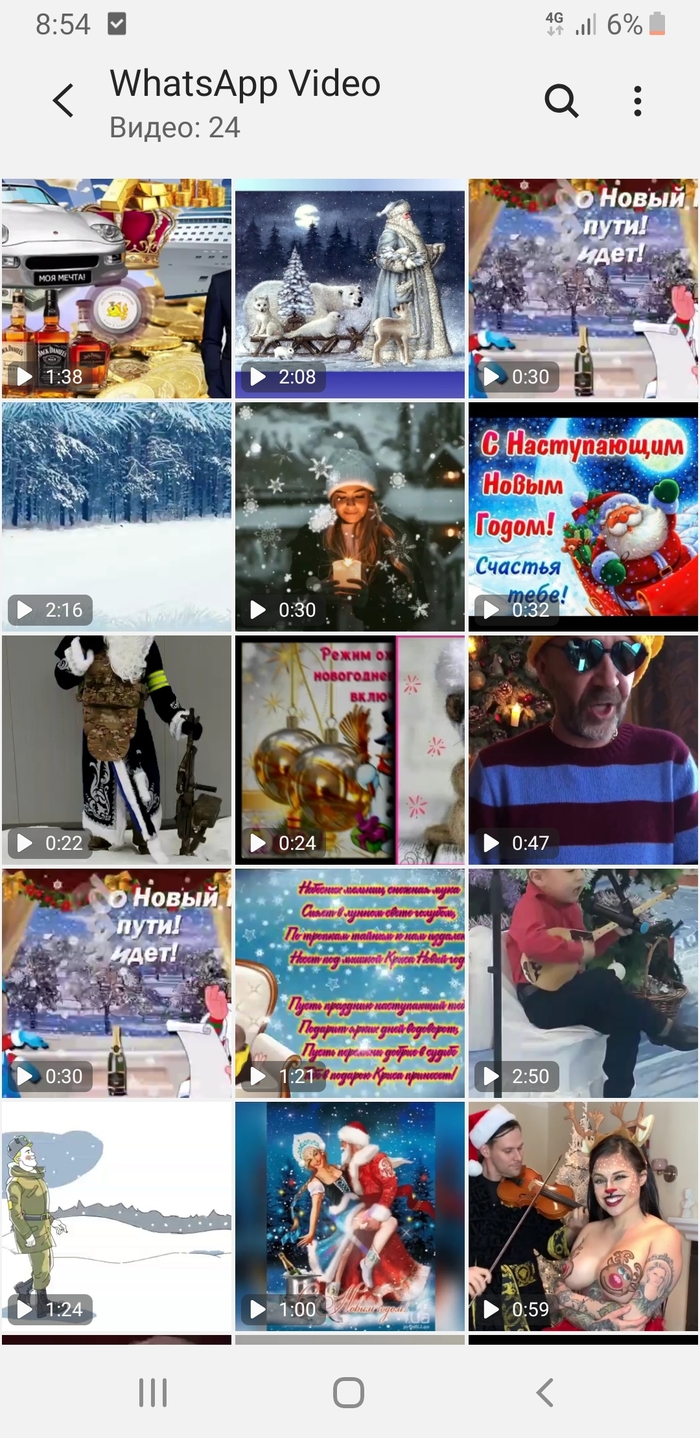Play the 1:21 New Year poem video

[x=350, y=983]
